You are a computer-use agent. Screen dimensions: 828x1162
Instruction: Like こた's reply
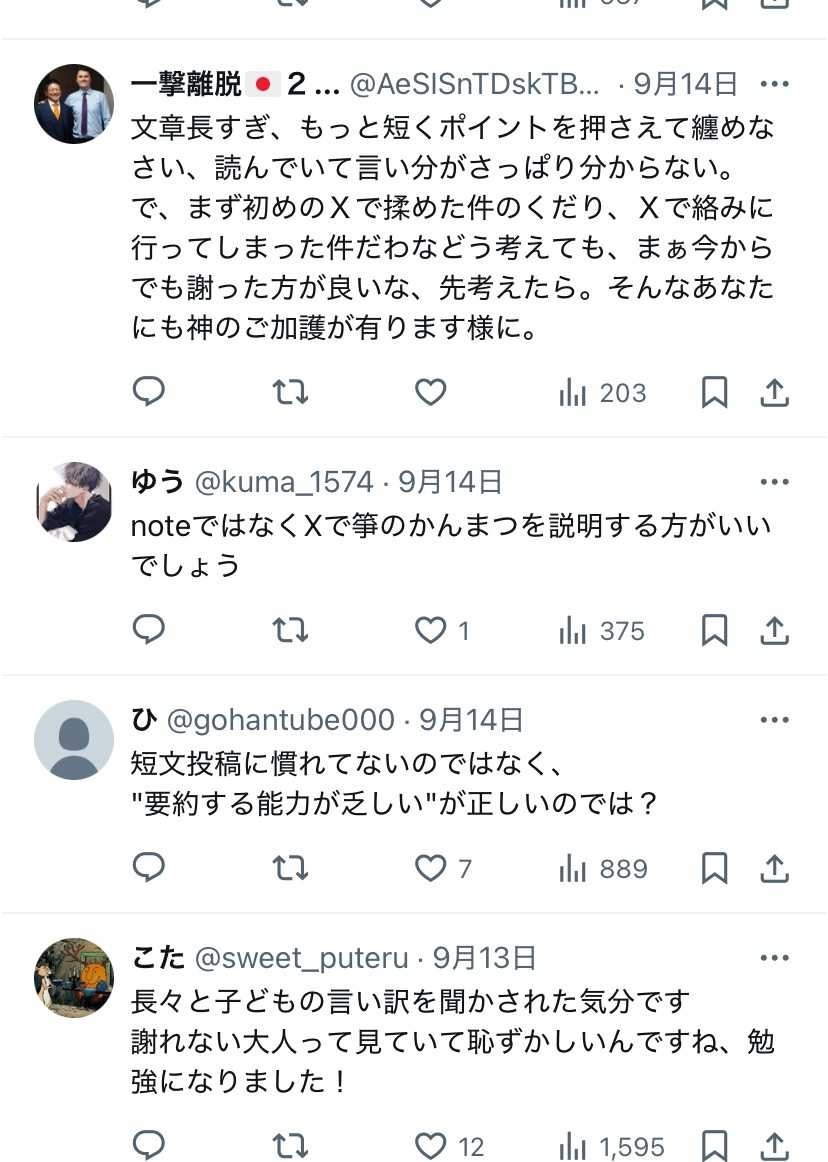tap(430, 1146)
